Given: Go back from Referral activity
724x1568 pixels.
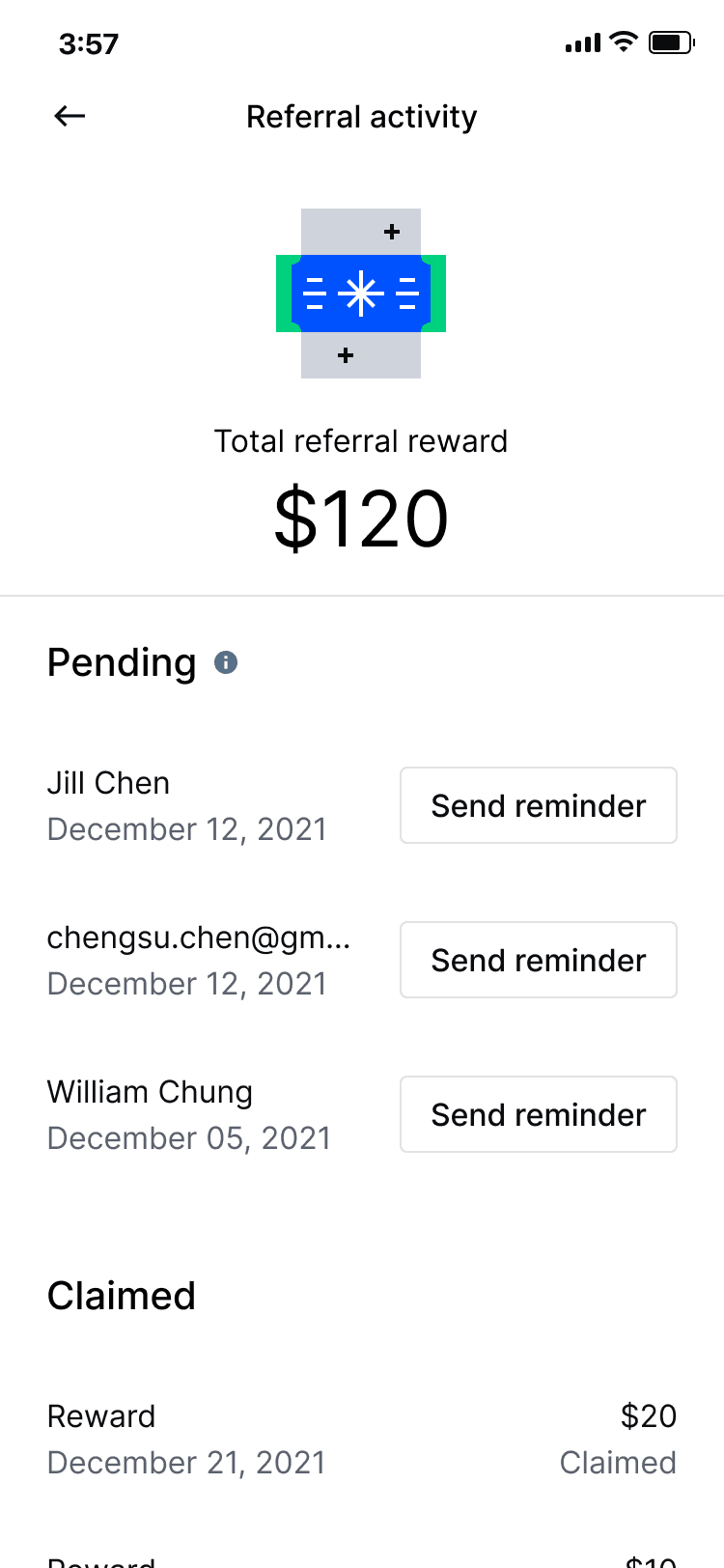Looking at the screenshot, I should [70, 117].
